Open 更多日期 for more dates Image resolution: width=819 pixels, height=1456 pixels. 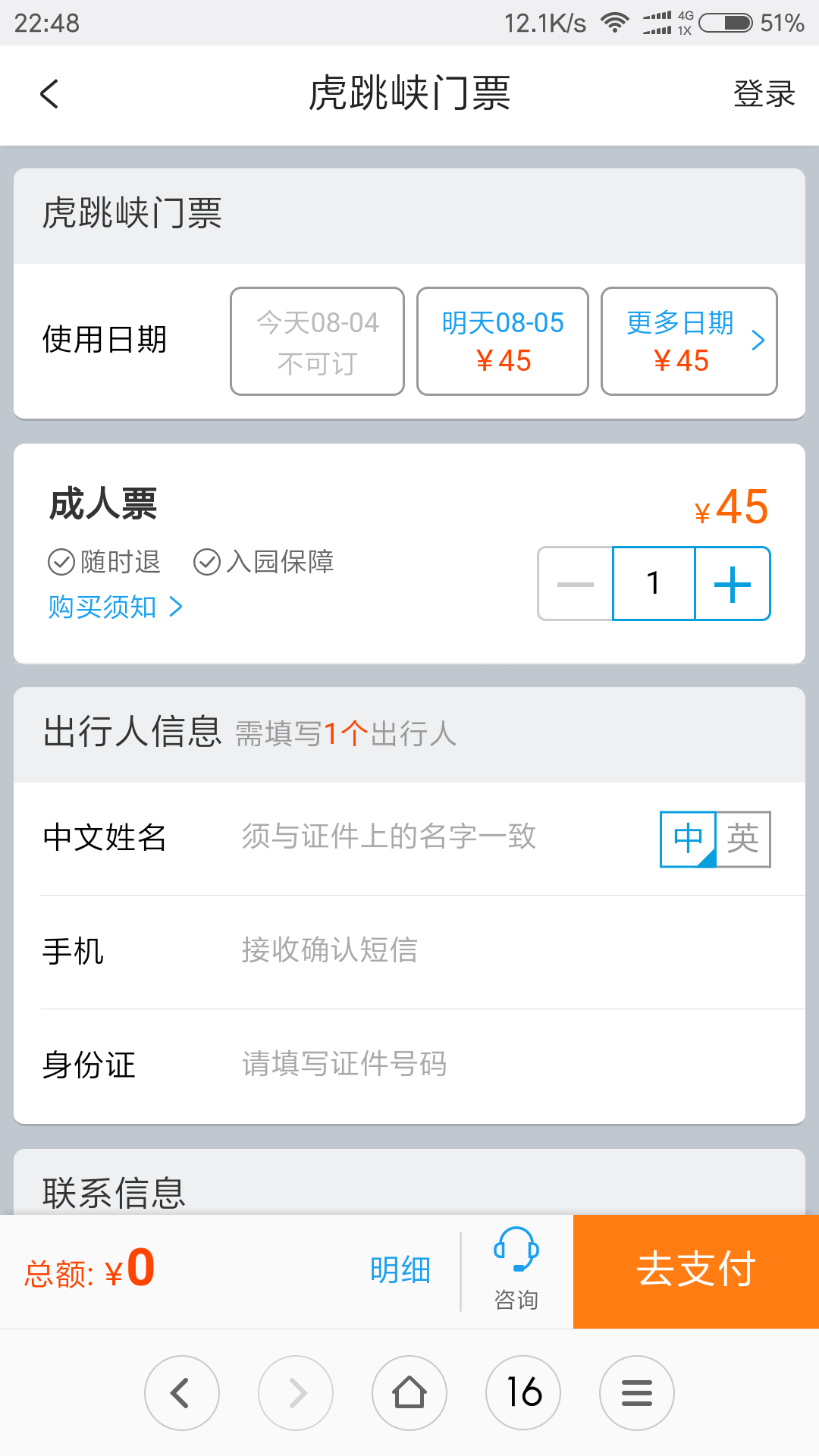tap(689, 341)
